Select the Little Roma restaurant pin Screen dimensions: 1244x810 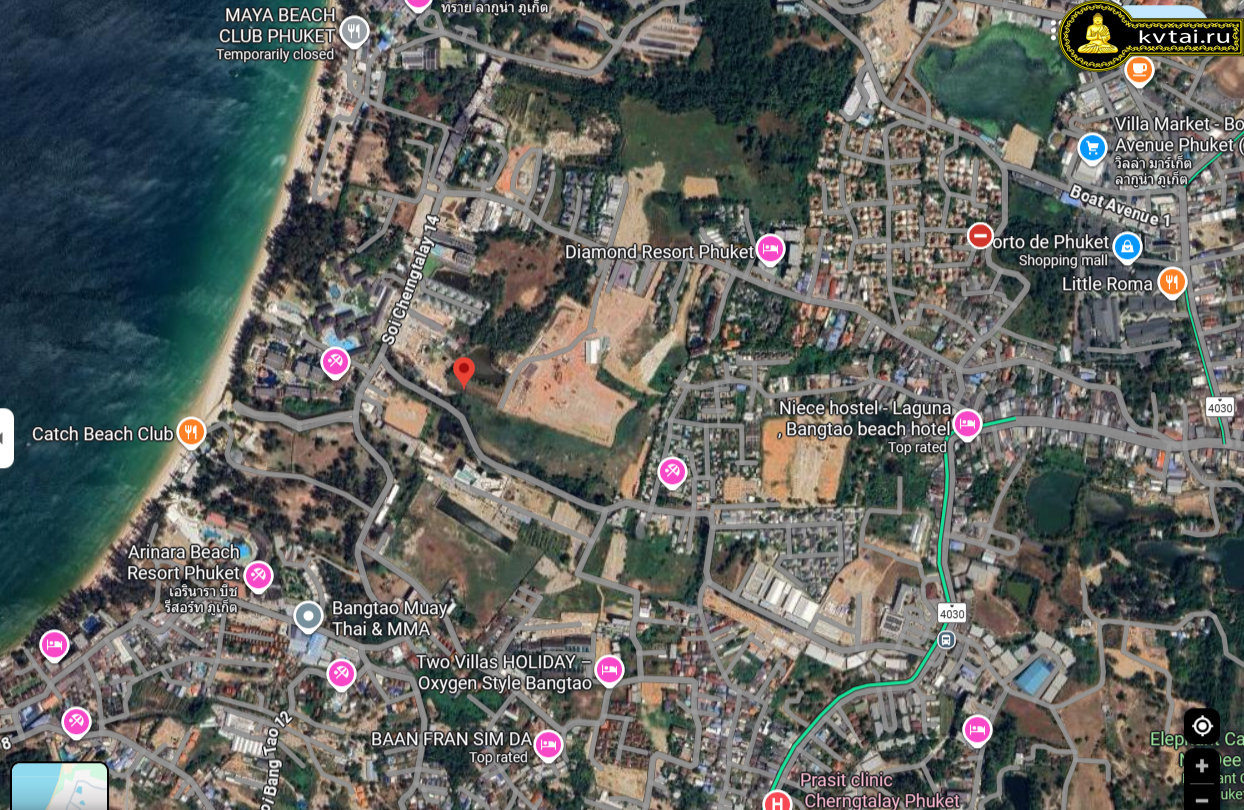click(x=1172, y=283)
